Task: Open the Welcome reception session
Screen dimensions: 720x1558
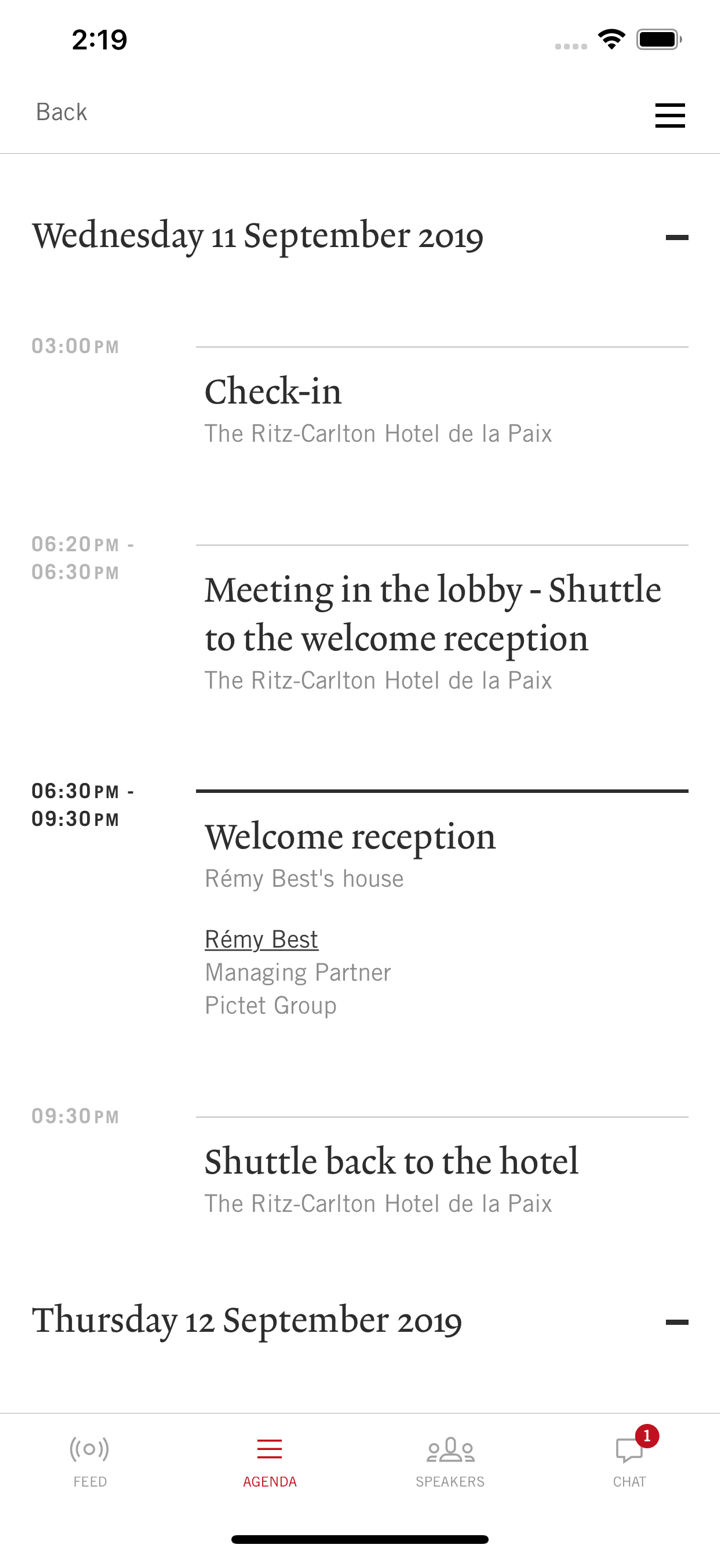Action: pos(350,836)
